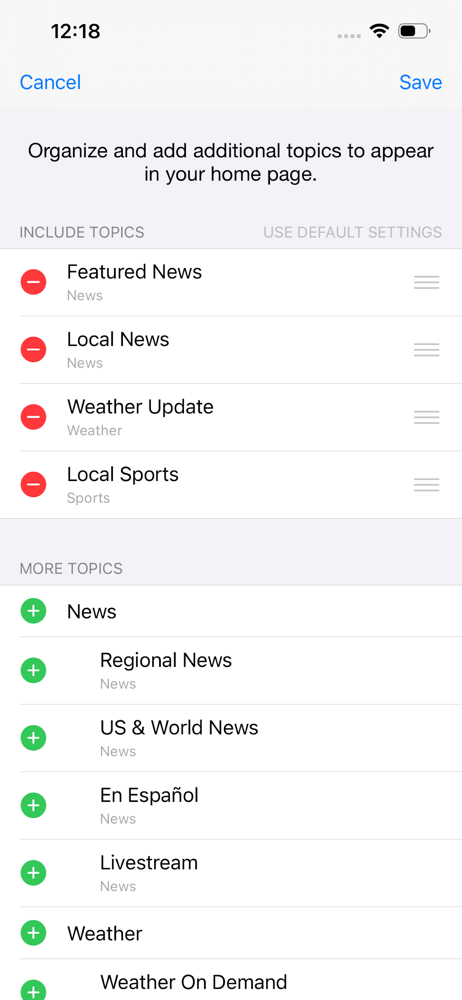The image size is (462, 1000).
Task: Add the Livestream topic
Action: (33, 873)
